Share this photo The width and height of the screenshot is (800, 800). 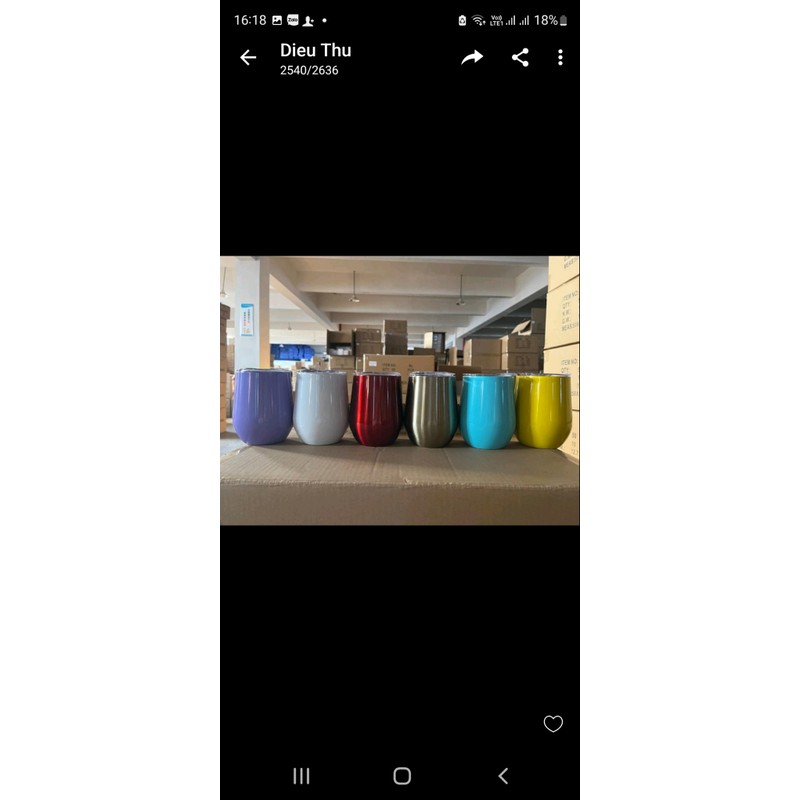coord(520,58)
